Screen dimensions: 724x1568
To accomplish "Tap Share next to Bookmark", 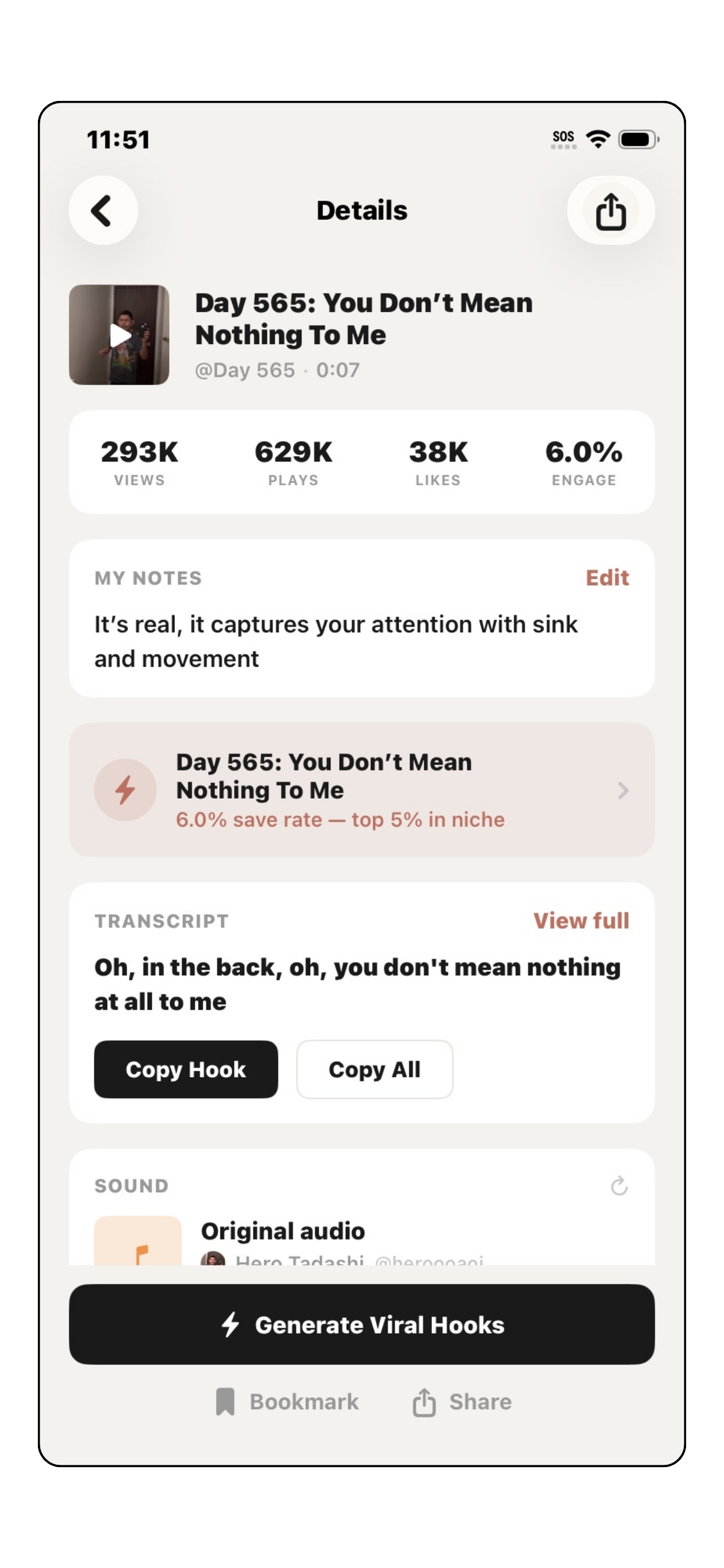I will click(x=462, y=1402).
